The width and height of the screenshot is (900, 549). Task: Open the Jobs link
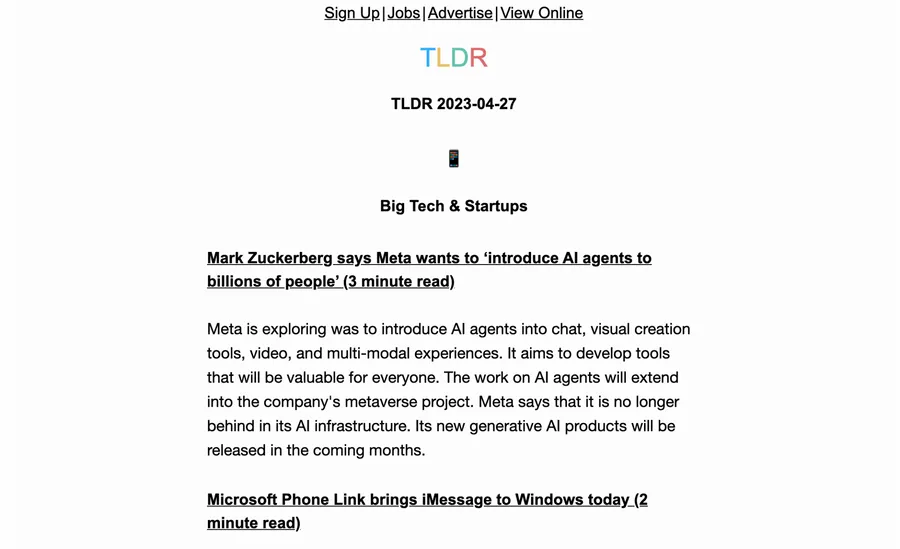pyautogui.click(x=403, y=13)
